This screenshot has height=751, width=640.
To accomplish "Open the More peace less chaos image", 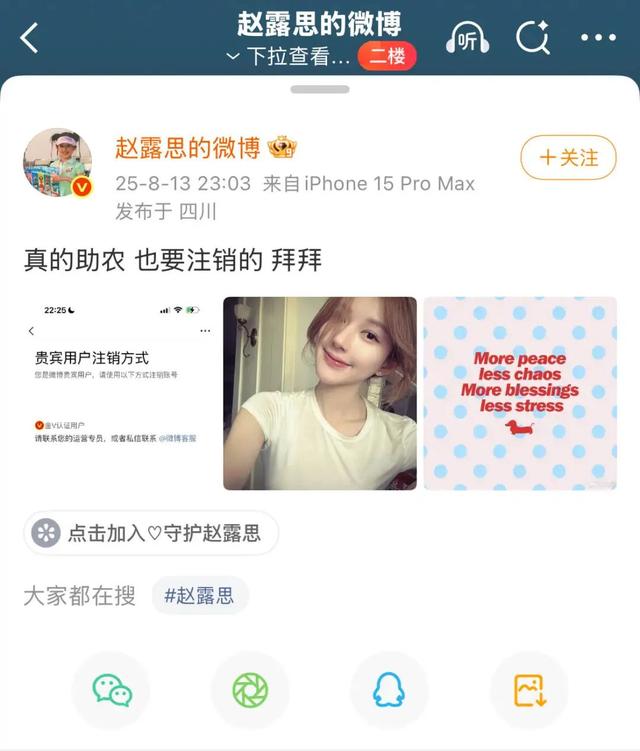I will [x=520, y=393].
